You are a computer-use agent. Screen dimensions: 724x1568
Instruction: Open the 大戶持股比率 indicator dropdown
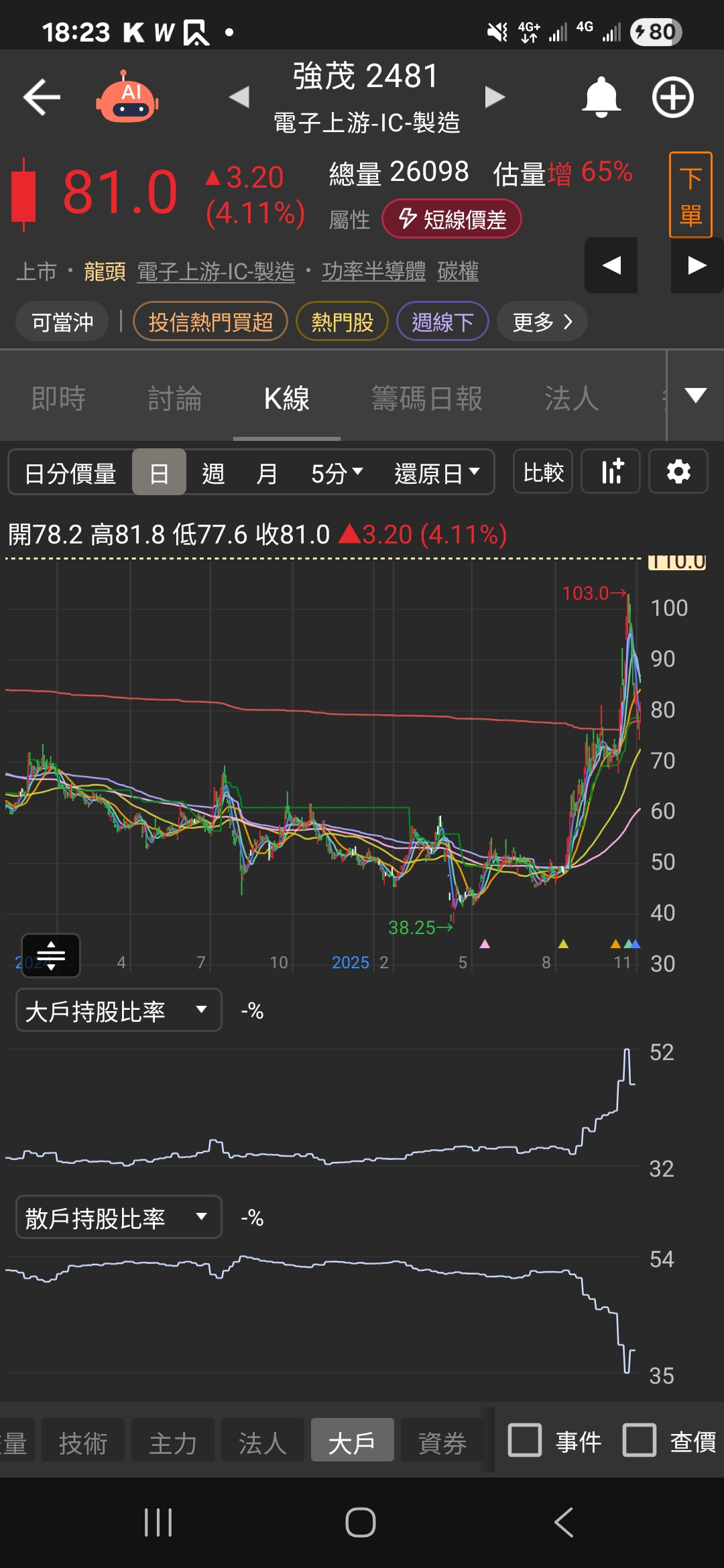pos(118,1010)
